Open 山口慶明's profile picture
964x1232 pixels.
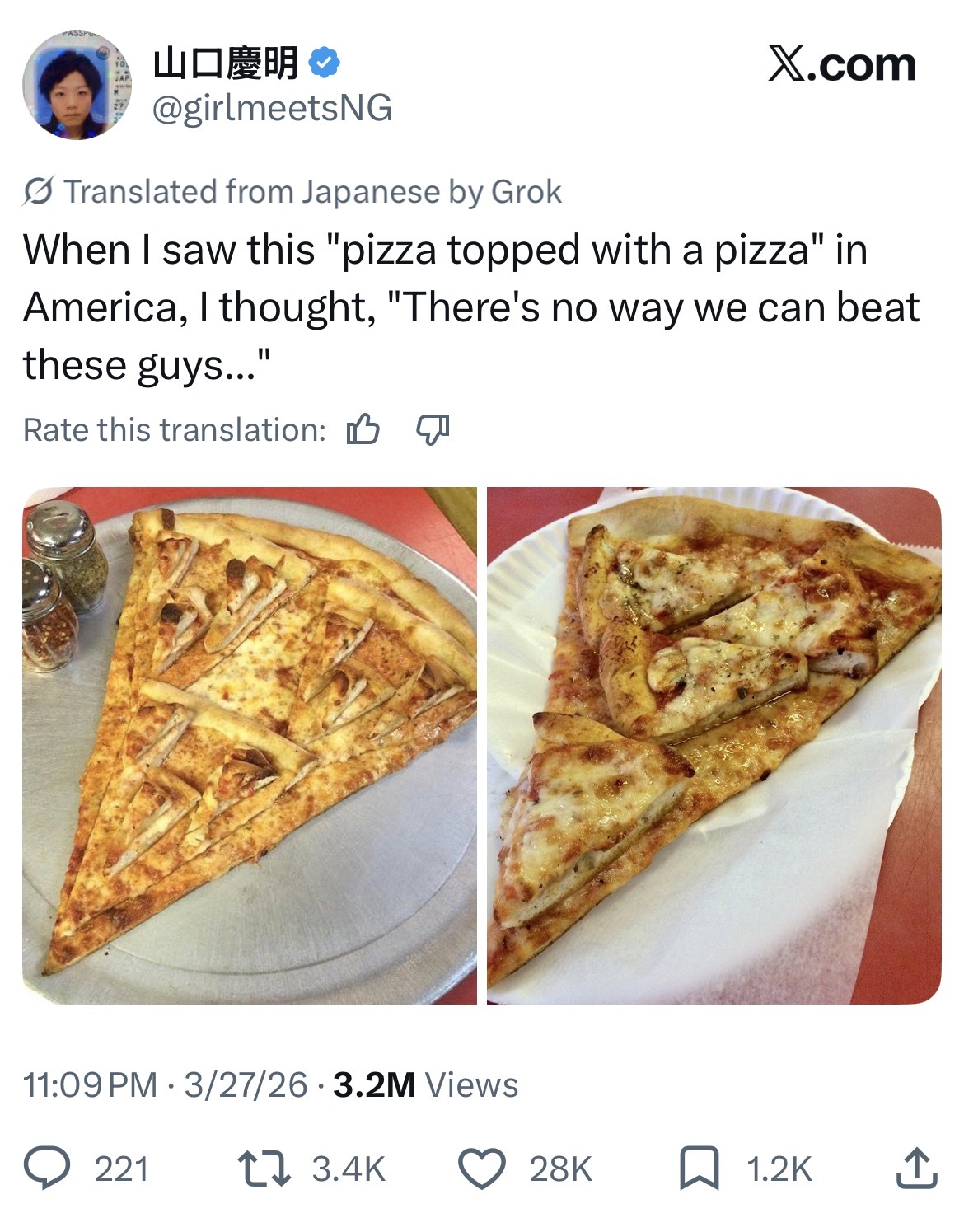(x=76, y=87)
